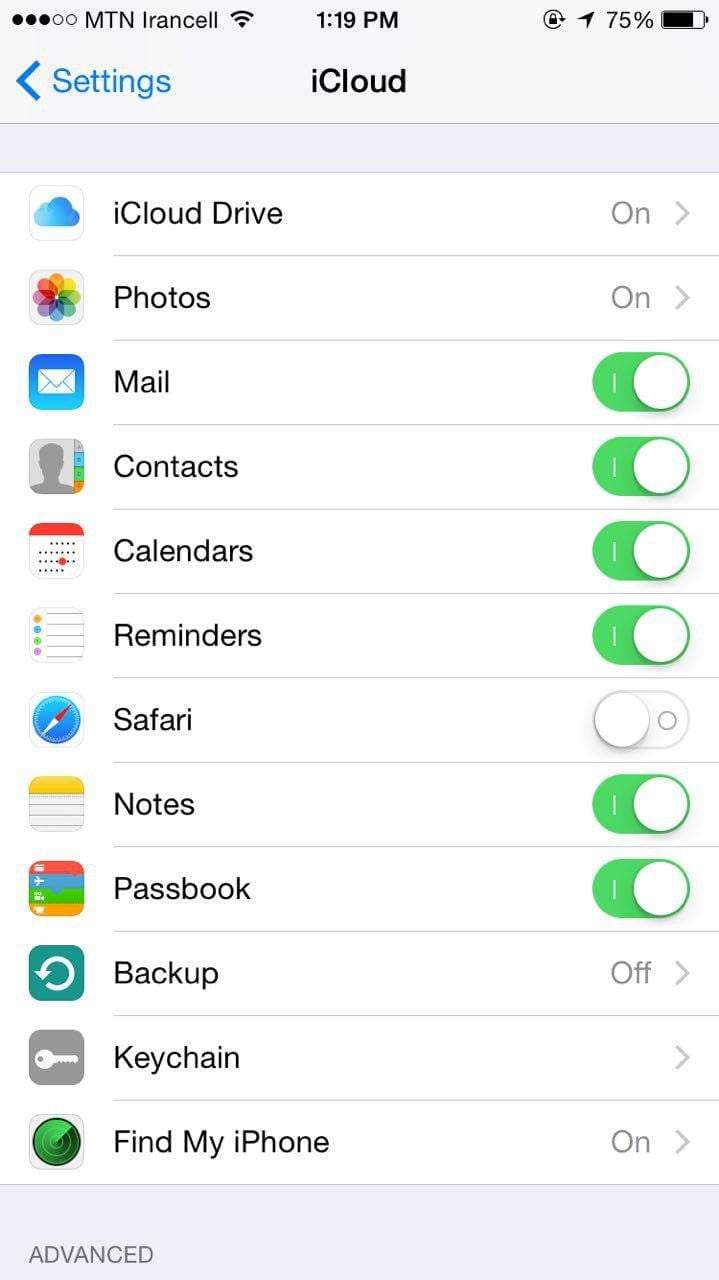Enable Safari iCloud sync
The height and width of the screenshot is (1280, 719).
pos(640,720)
